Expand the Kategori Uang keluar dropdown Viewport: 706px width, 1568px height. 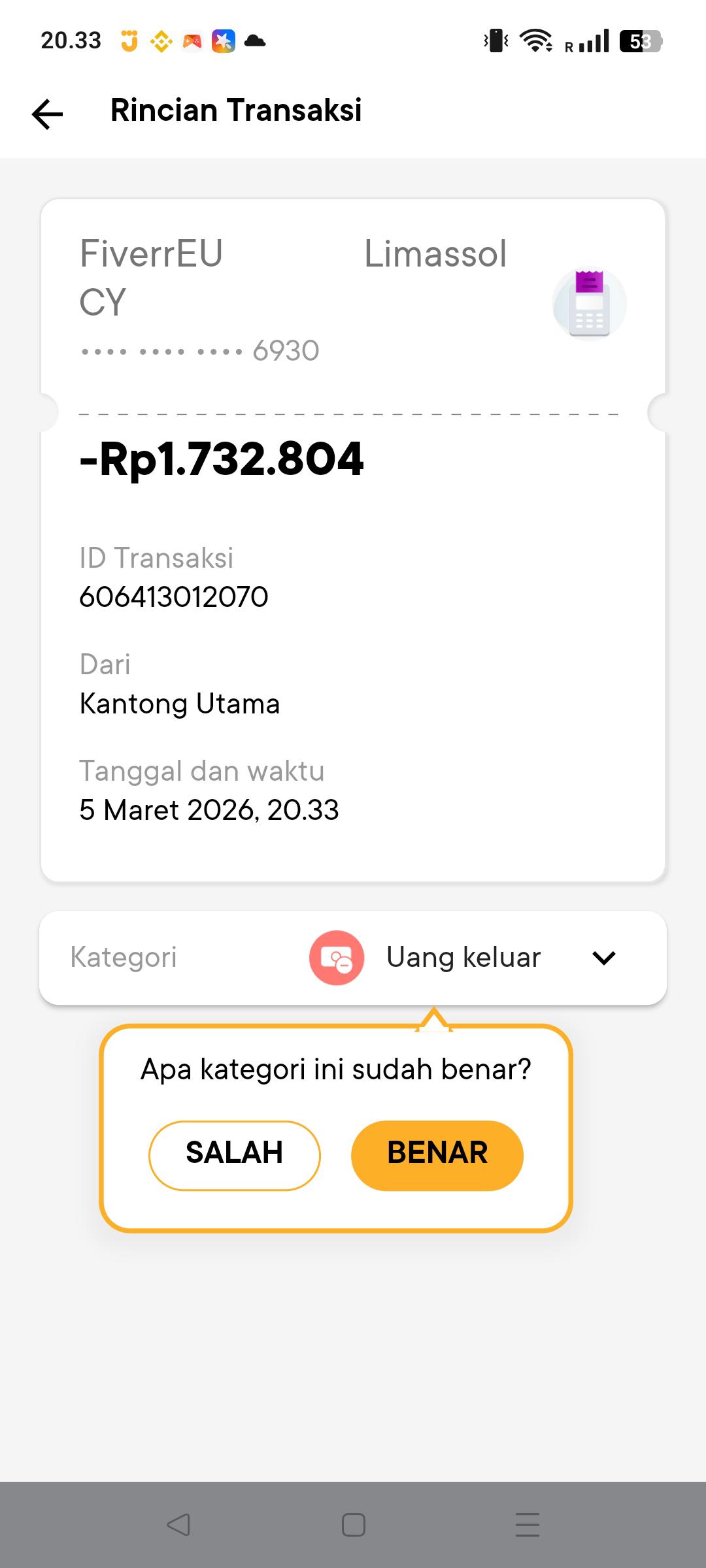(603, 958)
